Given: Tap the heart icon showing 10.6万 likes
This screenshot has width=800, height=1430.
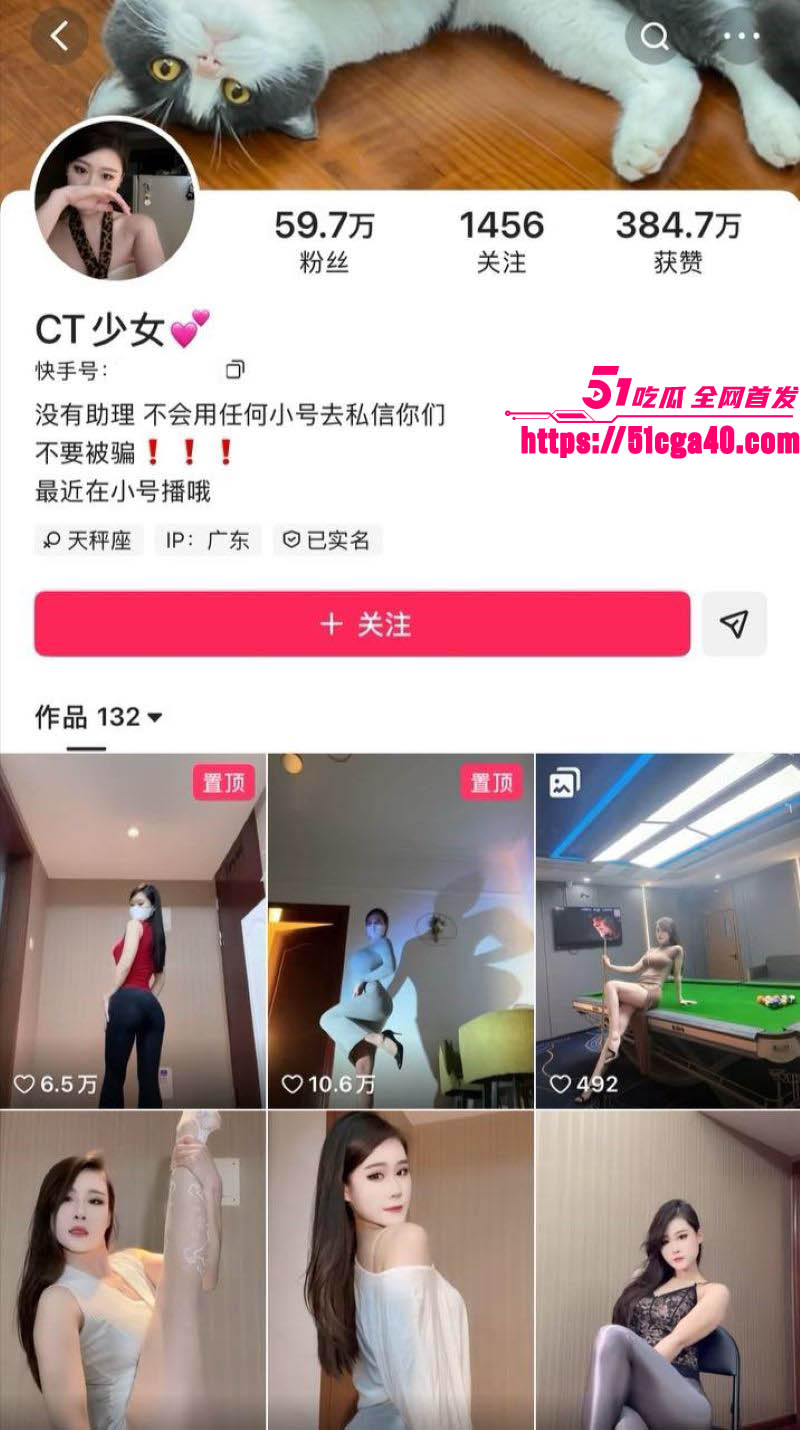Looking at the screenshot, I should point(291,1081).
